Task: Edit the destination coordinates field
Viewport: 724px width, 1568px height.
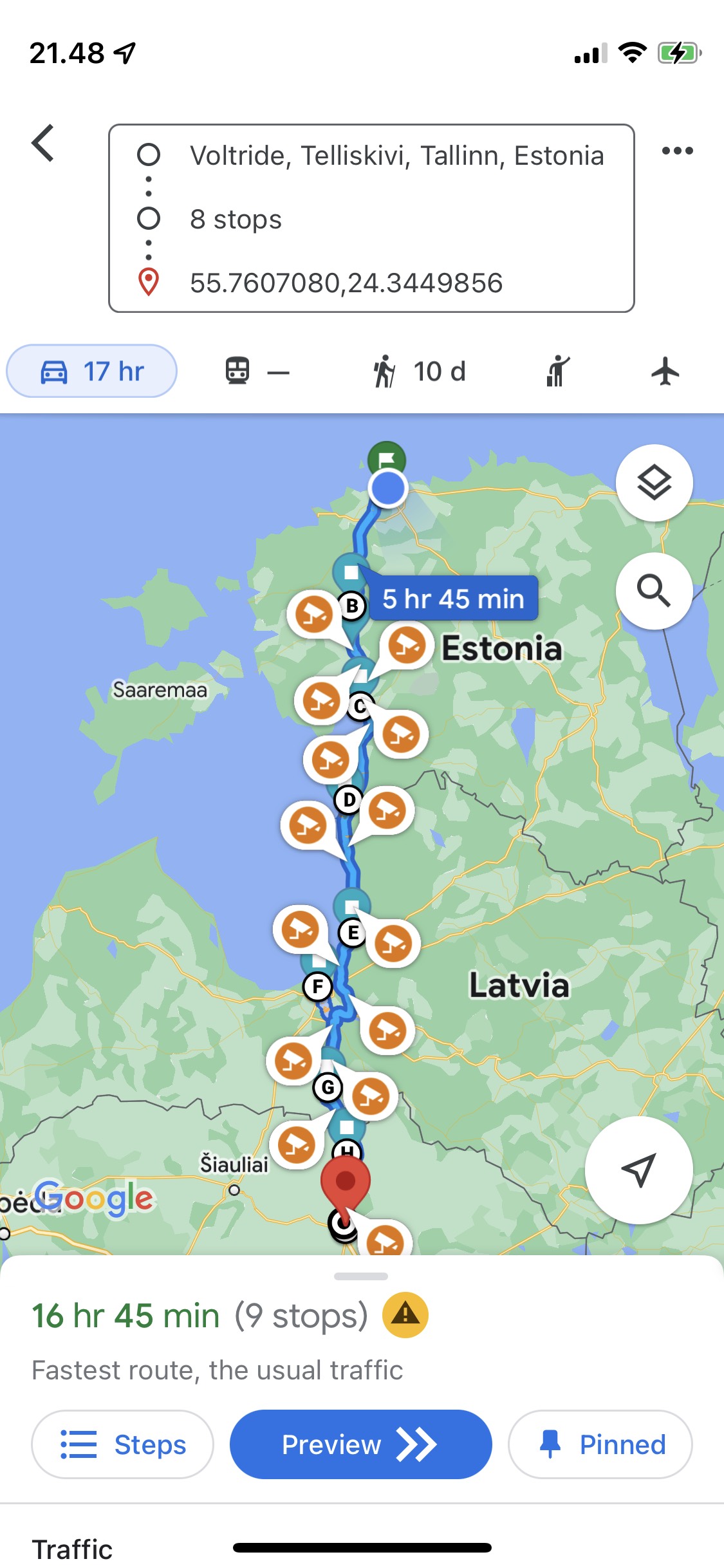Action: [346, 283]
